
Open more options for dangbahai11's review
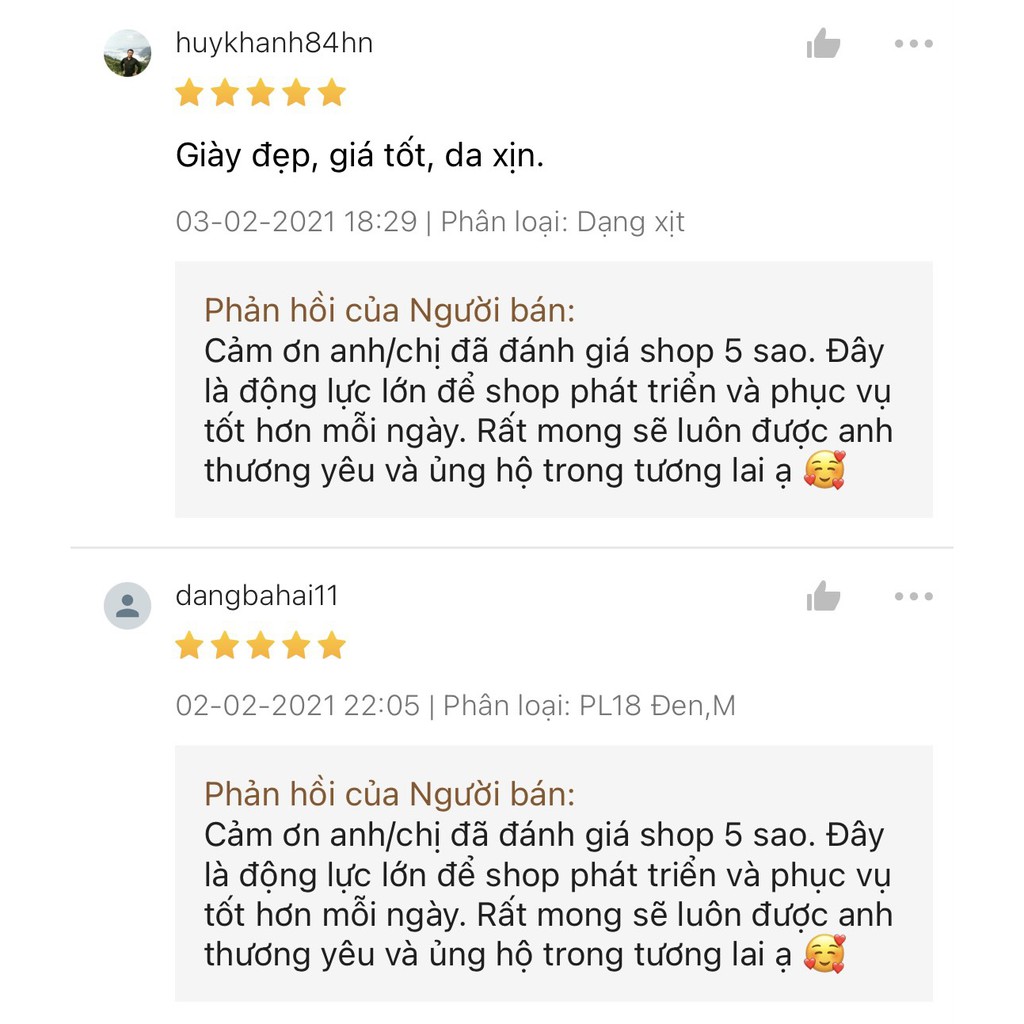pos(913,597)
